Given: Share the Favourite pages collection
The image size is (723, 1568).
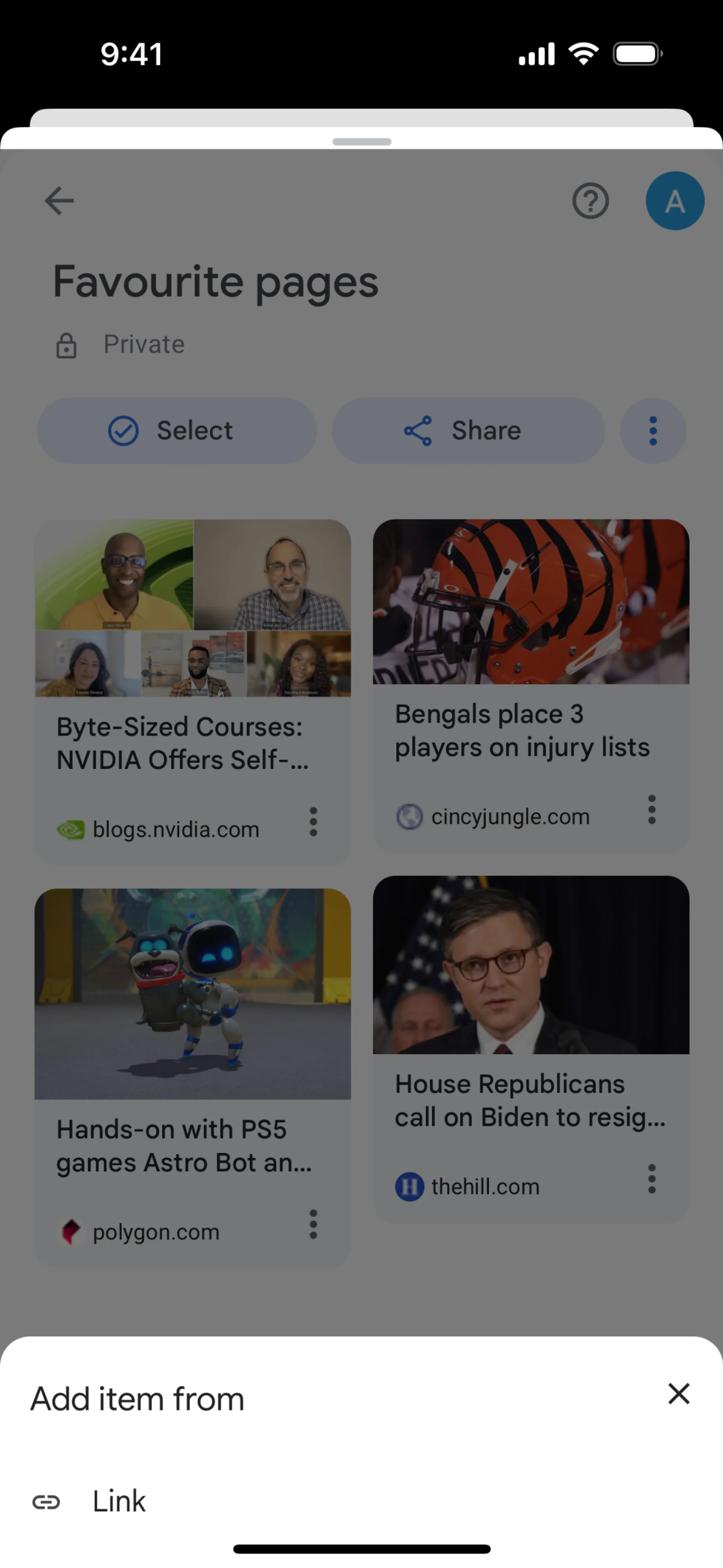Looking at the screenshot, I should point(467,431).
